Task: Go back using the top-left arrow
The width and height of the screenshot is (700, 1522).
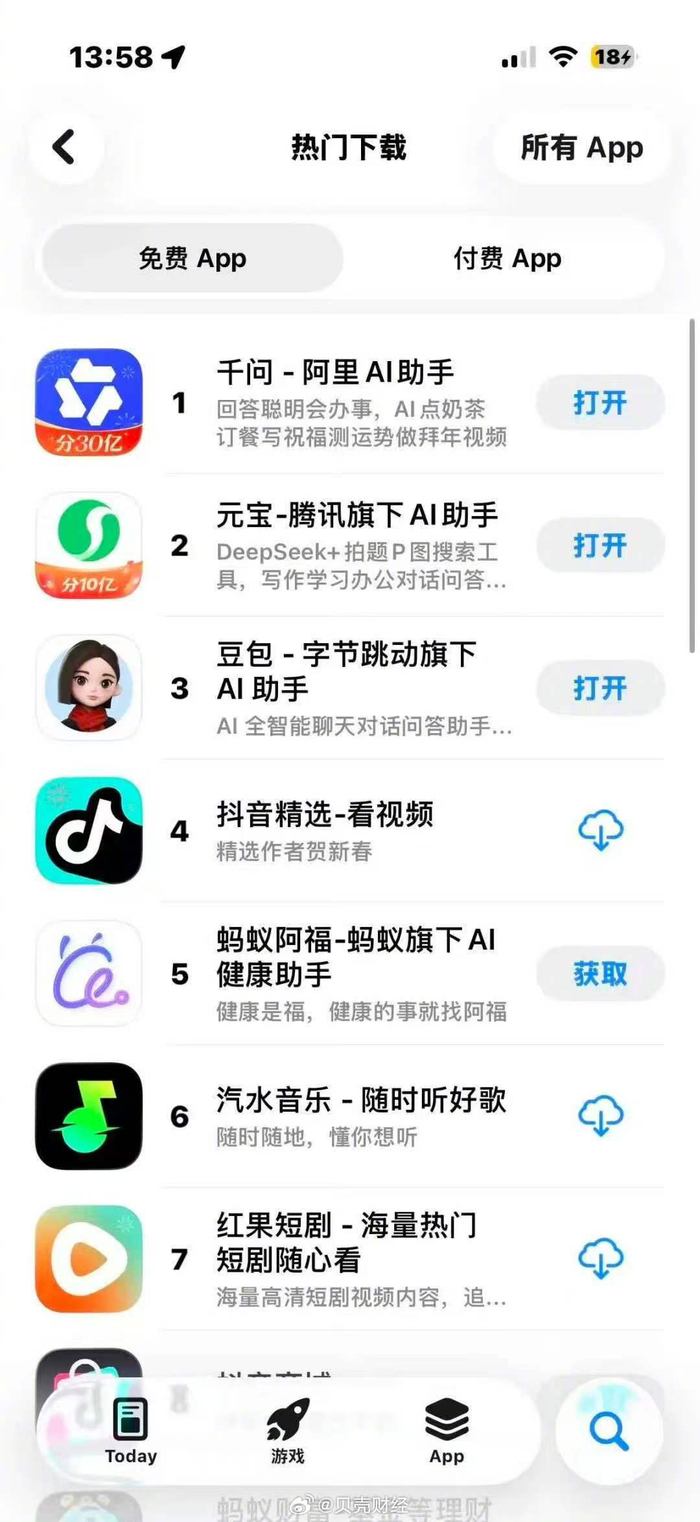Action: (x=65, y=147)
